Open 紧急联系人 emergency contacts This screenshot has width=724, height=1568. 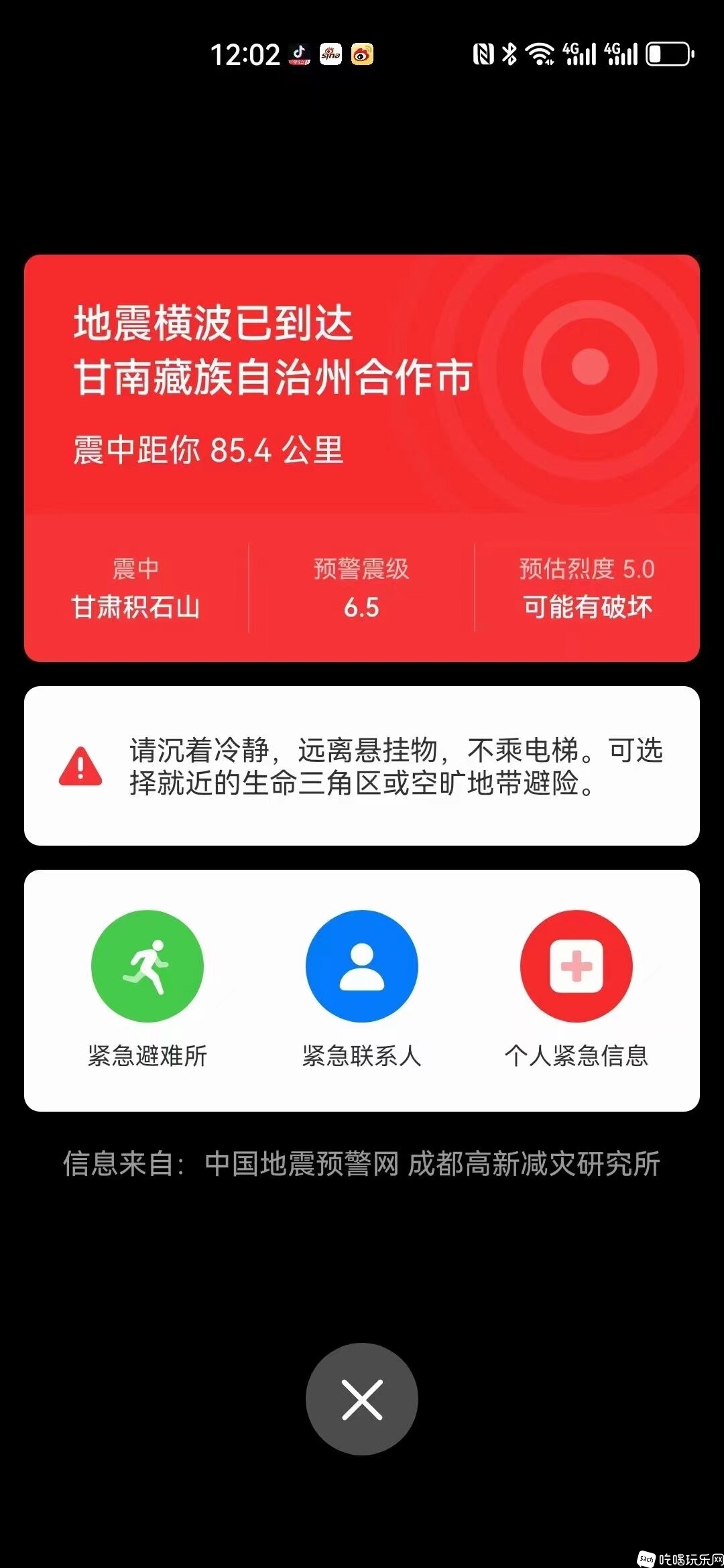(x=361, y=966)
